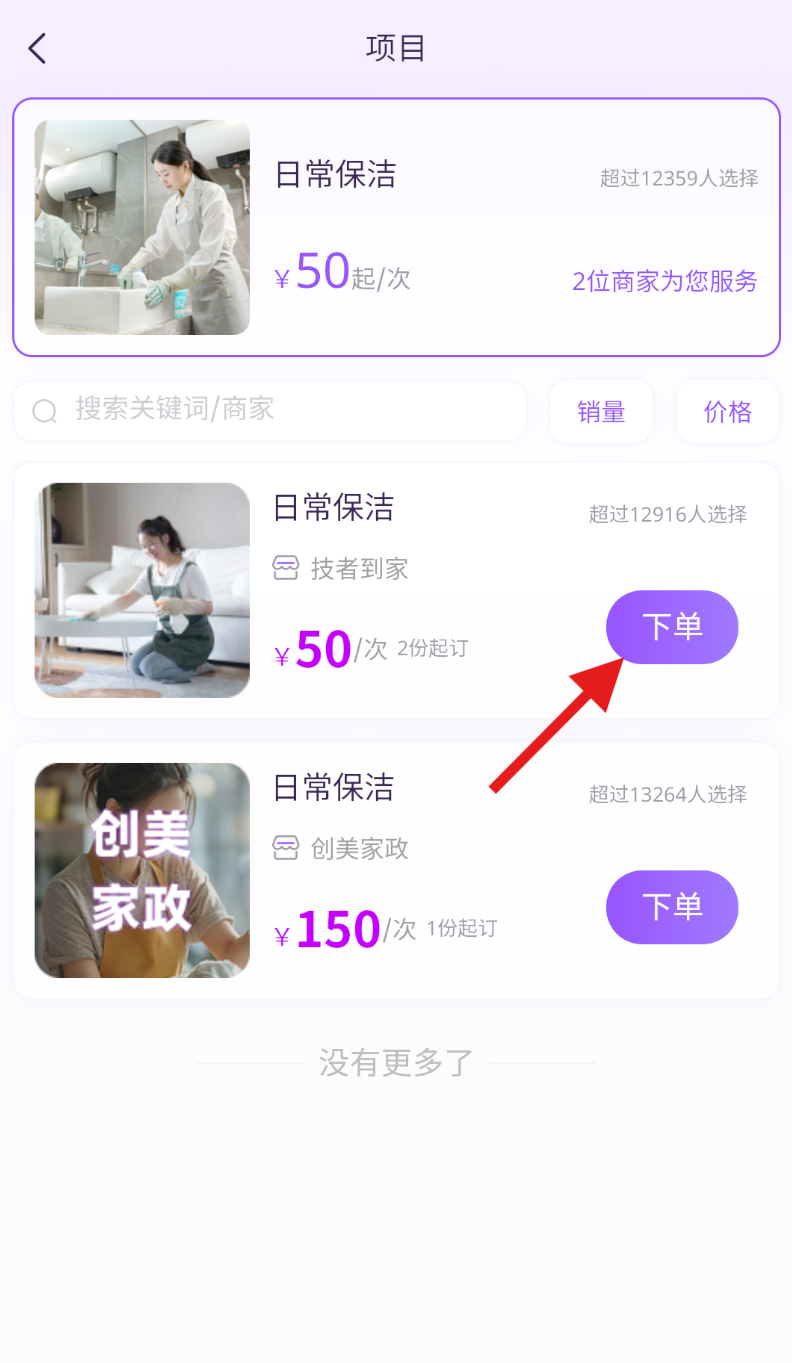Place order with 创美家政 via 下单
This screenshot has height=1363, width=792.
click(671, 907)
